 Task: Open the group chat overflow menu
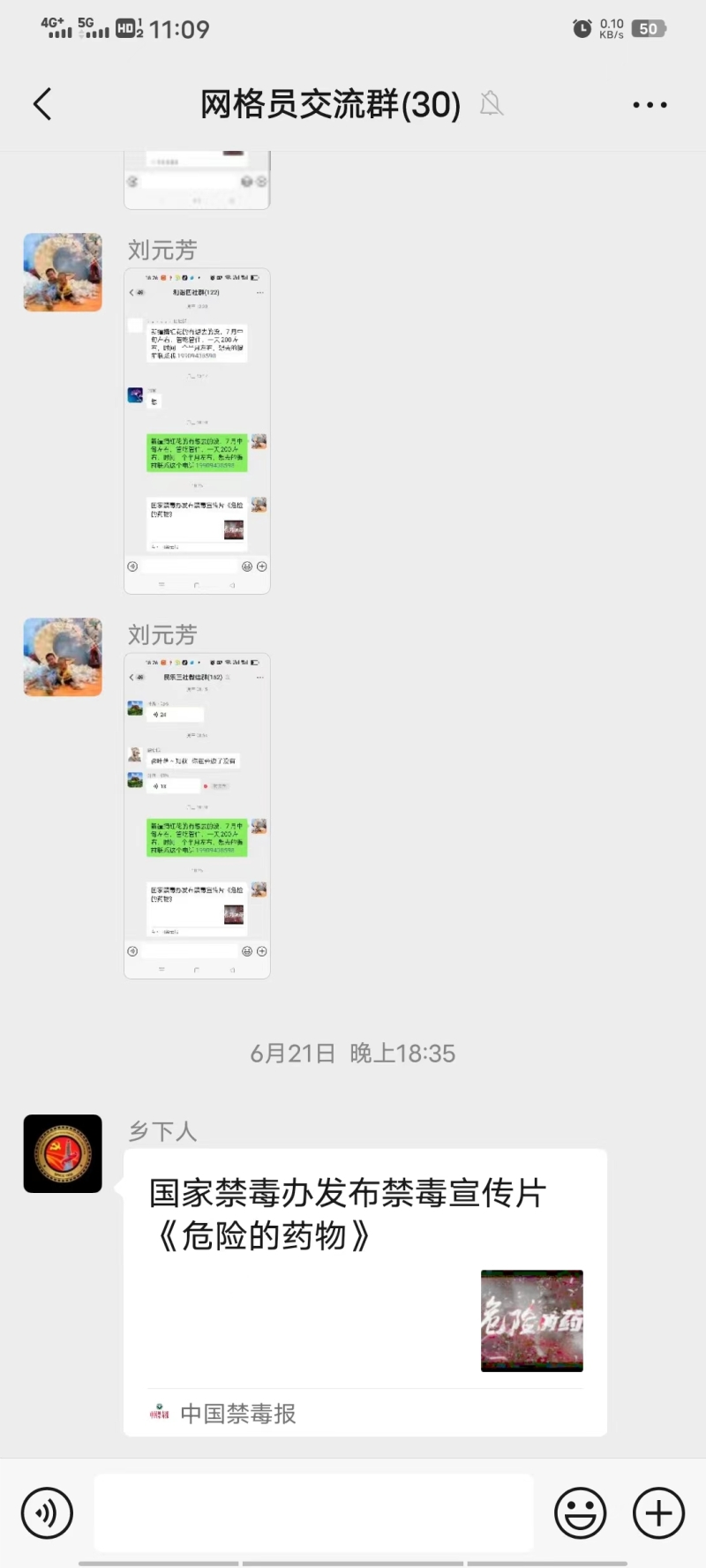650,105
